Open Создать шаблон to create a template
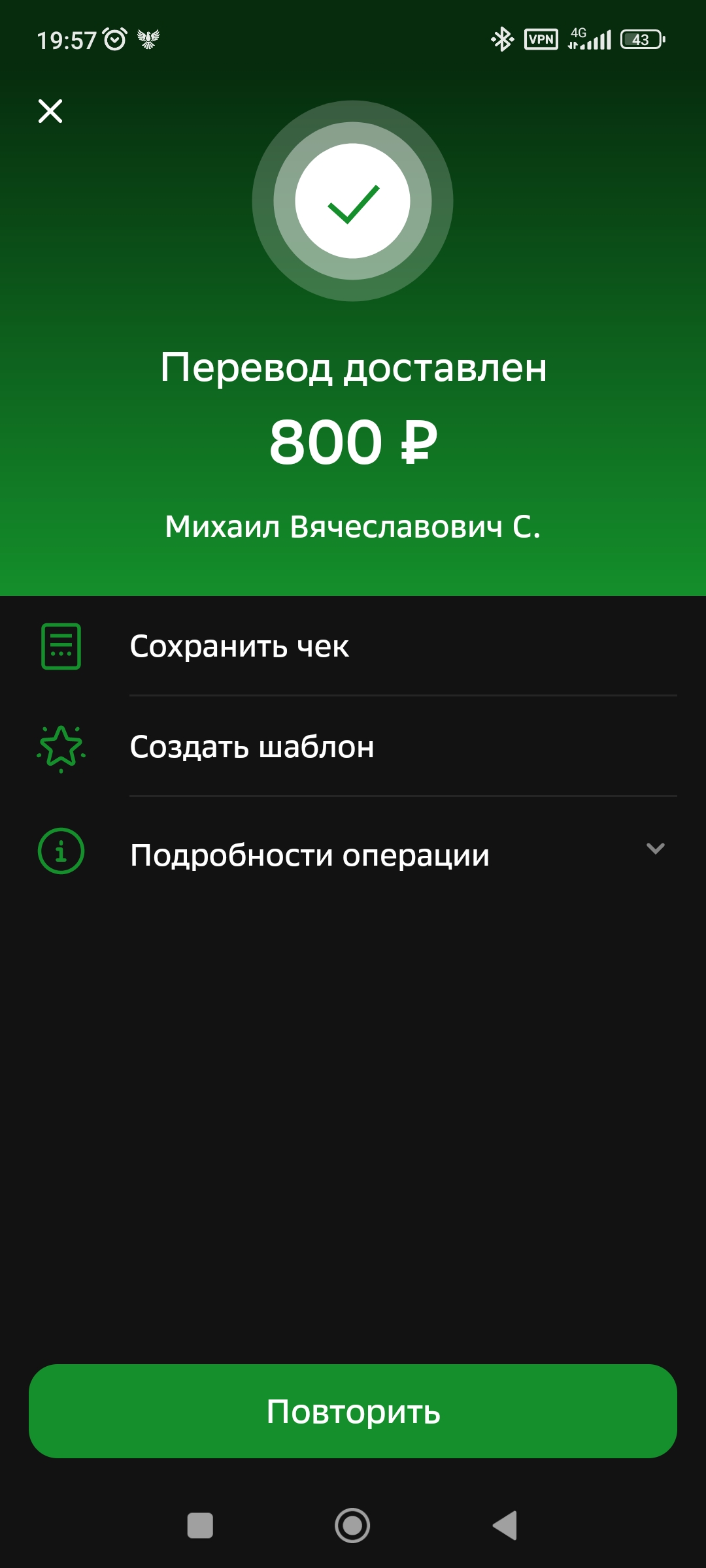 pyautogui.click(x=353, y=747)
